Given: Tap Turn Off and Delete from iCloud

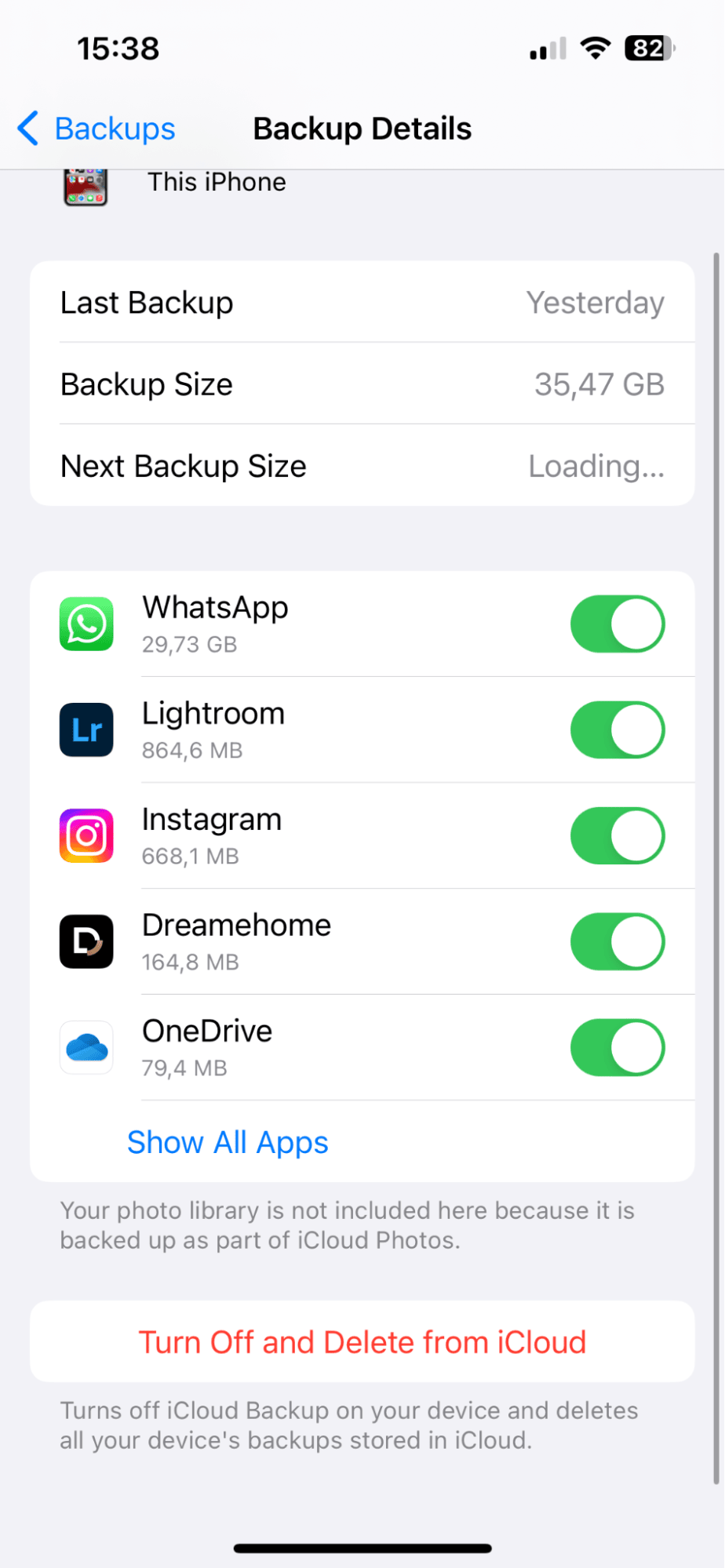Looking at the screenshot, I should [x=362, y=1341].
